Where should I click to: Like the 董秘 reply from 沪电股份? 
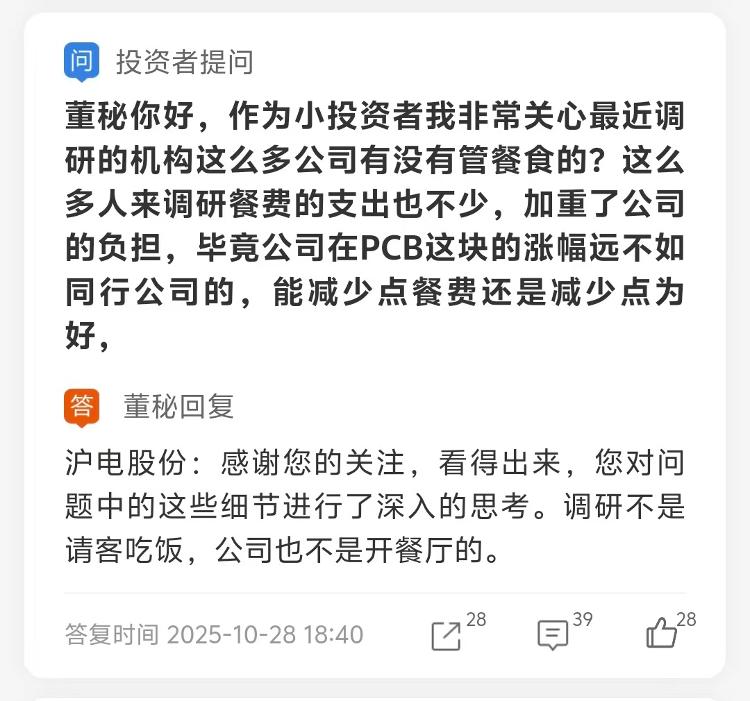[x=661, y=634]
